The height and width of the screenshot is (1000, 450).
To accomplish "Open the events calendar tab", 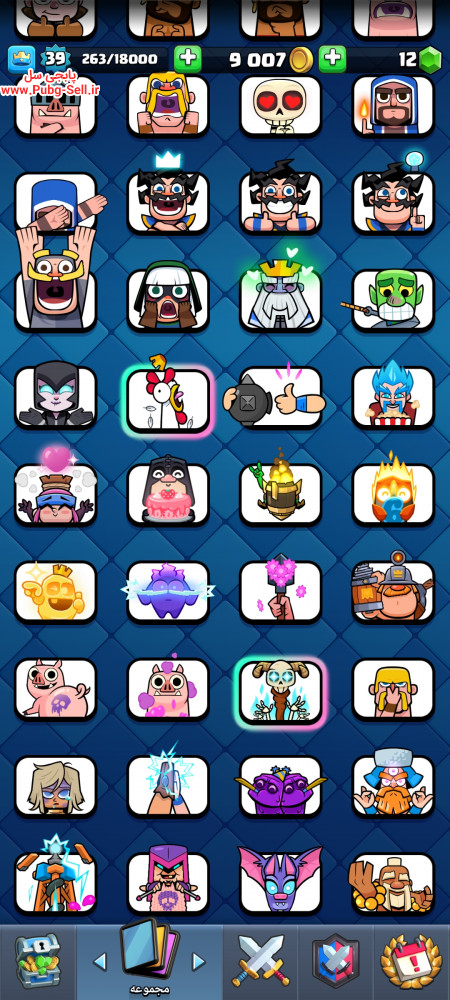I will tap(411, 962).
